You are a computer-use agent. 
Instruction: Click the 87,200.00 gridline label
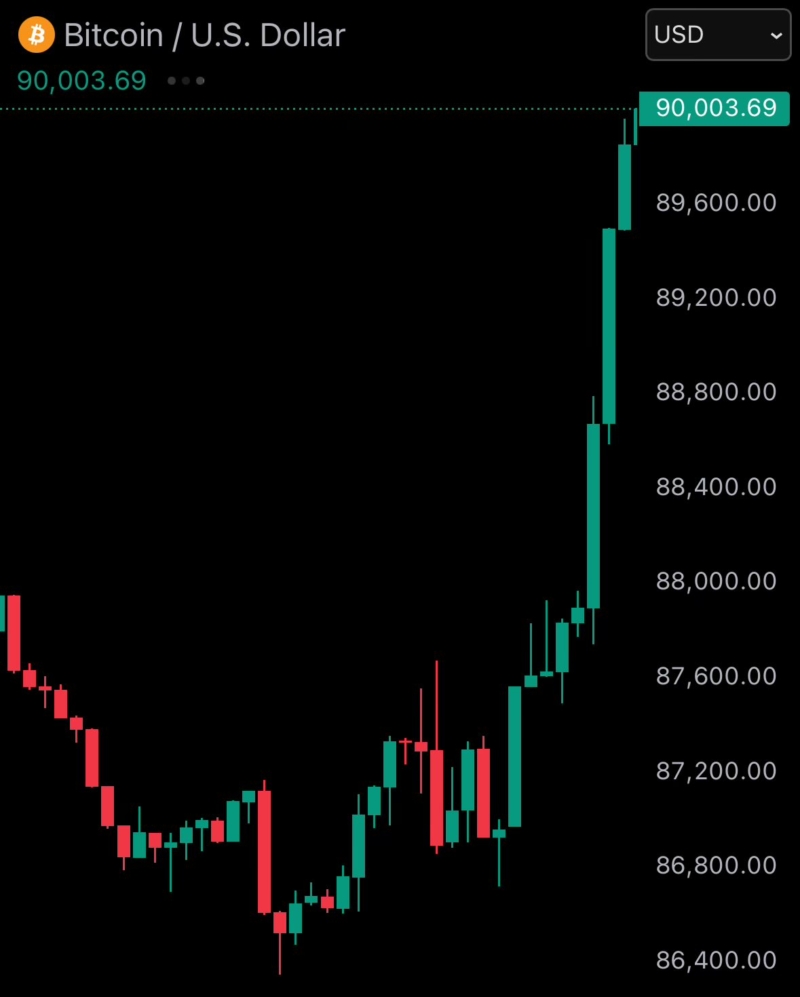[715, 770]
